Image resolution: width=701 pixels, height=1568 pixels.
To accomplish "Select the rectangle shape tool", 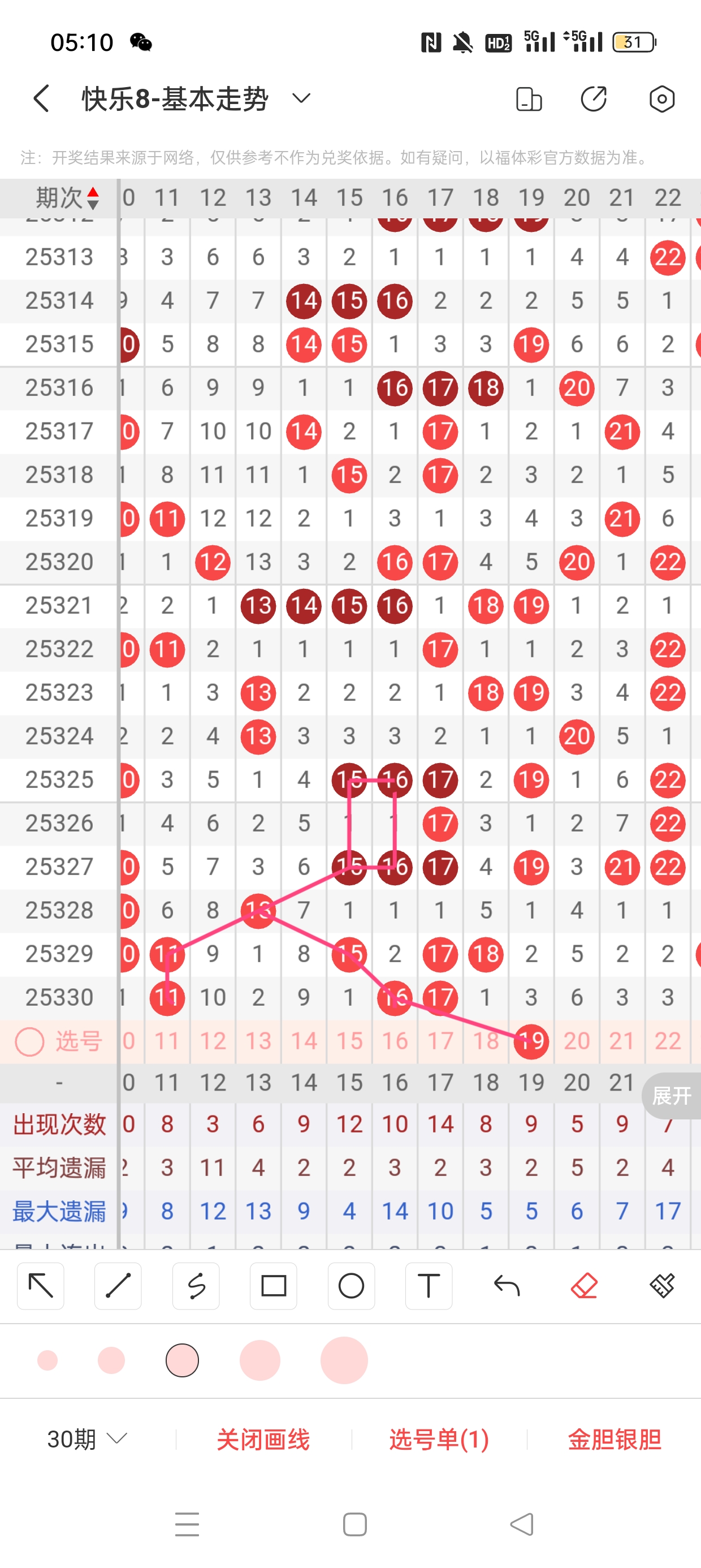I will point(273,1286).
